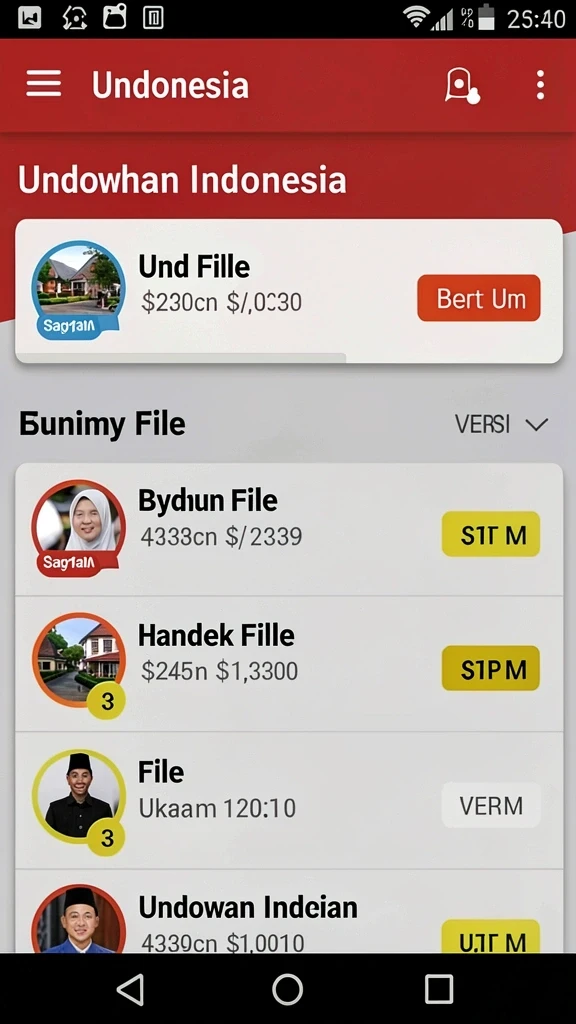Go back using the system back button

tap(130, 989)
